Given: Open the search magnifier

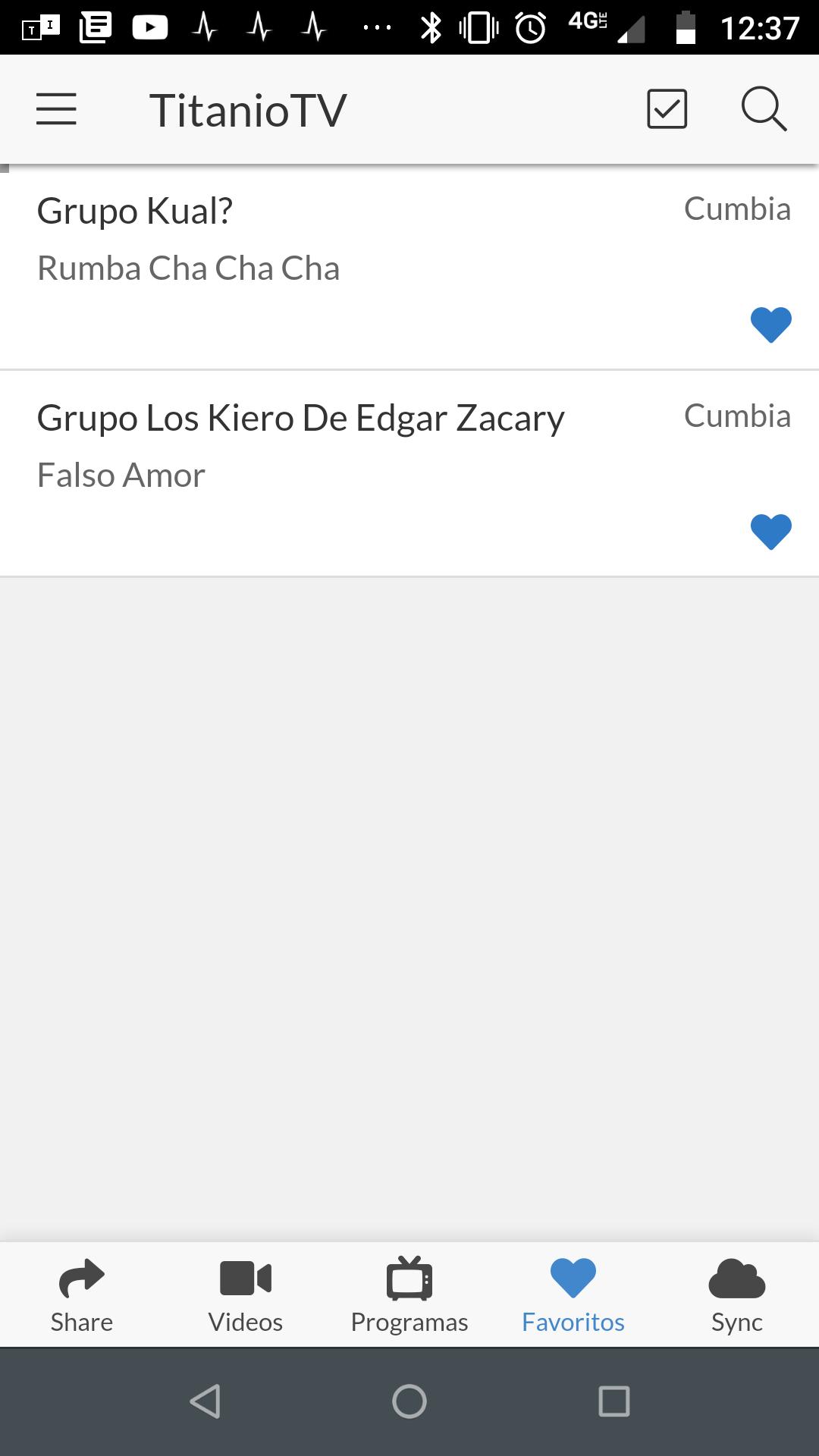Looking at the screenshot, I should point(764,109).
